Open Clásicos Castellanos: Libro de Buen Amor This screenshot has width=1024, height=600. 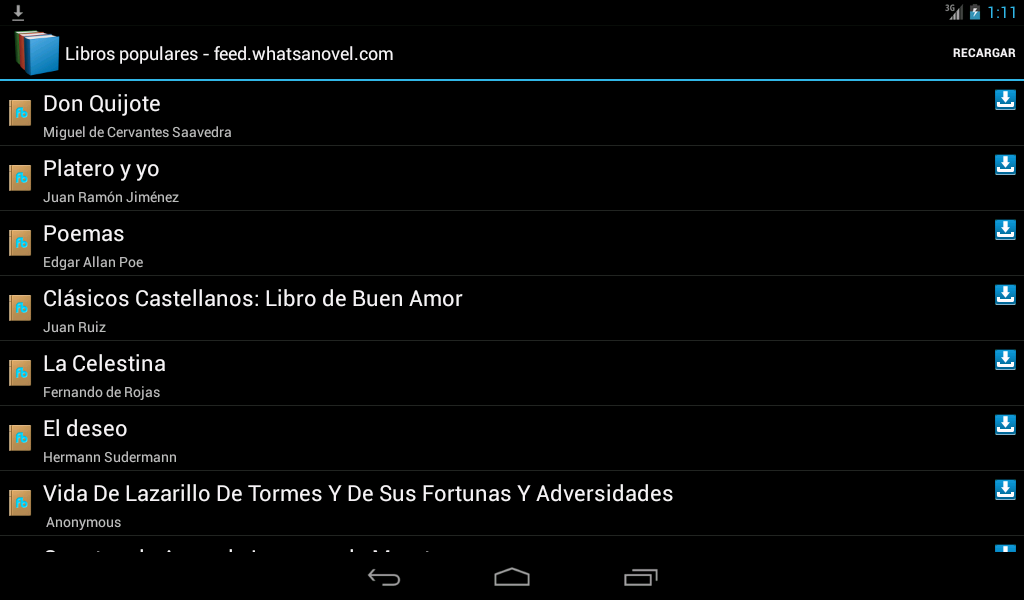click(400, 309)
